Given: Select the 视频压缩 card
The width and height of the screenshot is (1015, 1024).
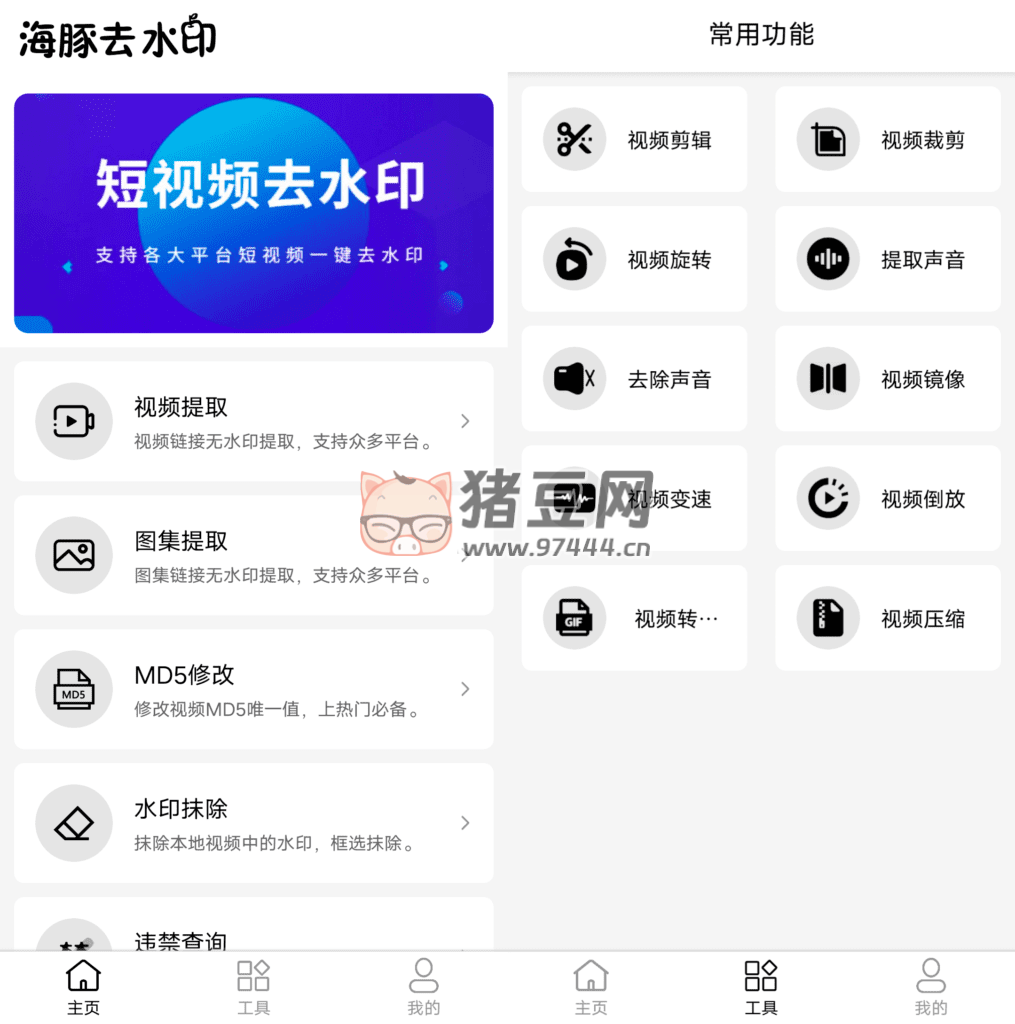Looking at the screenshot, I should pos(887,618).
